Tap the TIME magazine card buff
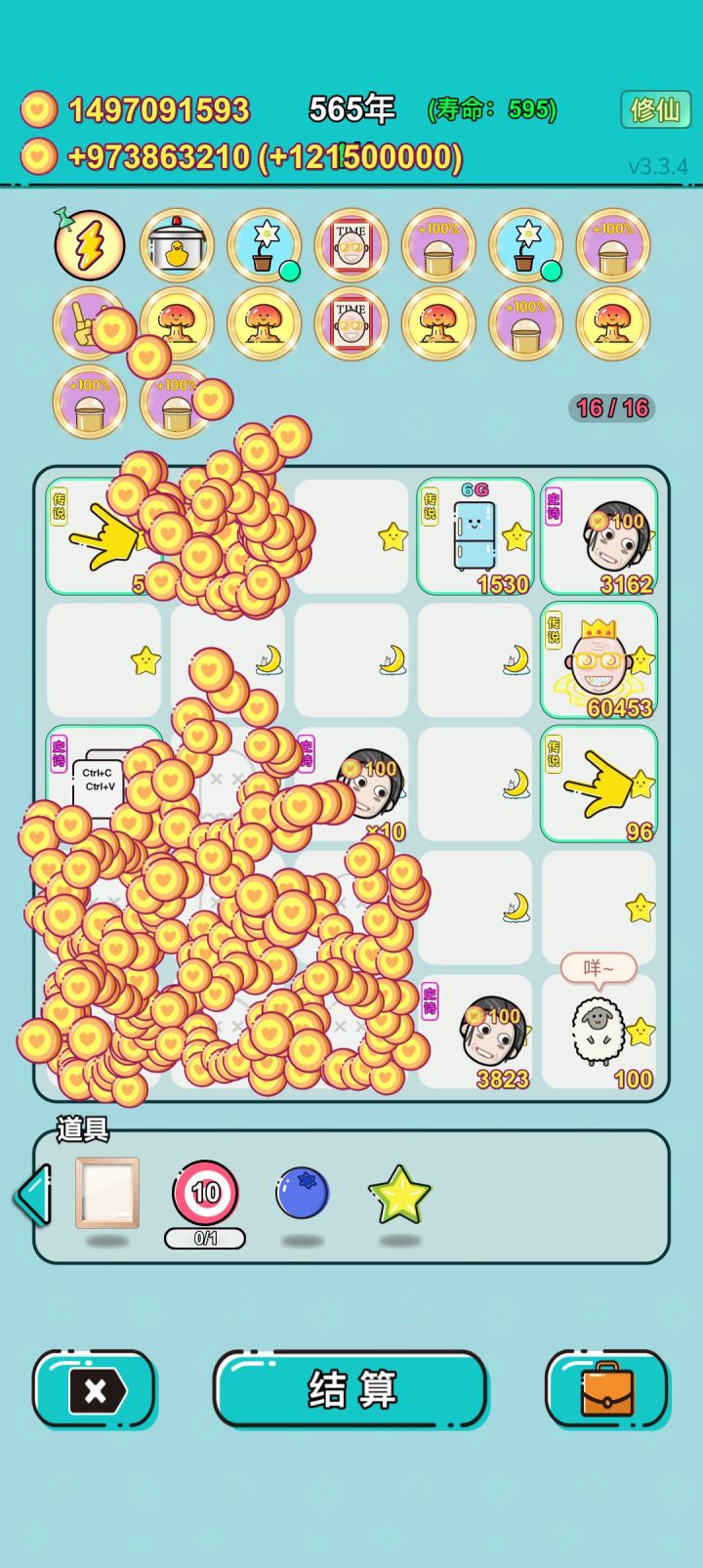The width and height of the screenshot is (703, 1568). 351,246
